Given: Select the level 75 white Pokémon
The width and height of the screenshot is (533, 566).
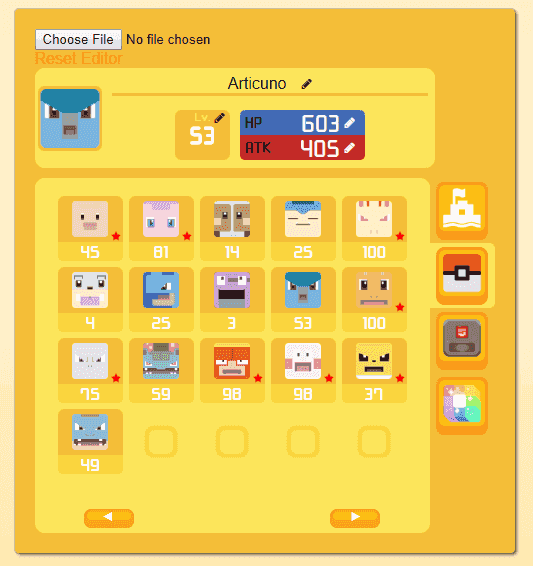Looking at the screenshot, I should [90, 370].
